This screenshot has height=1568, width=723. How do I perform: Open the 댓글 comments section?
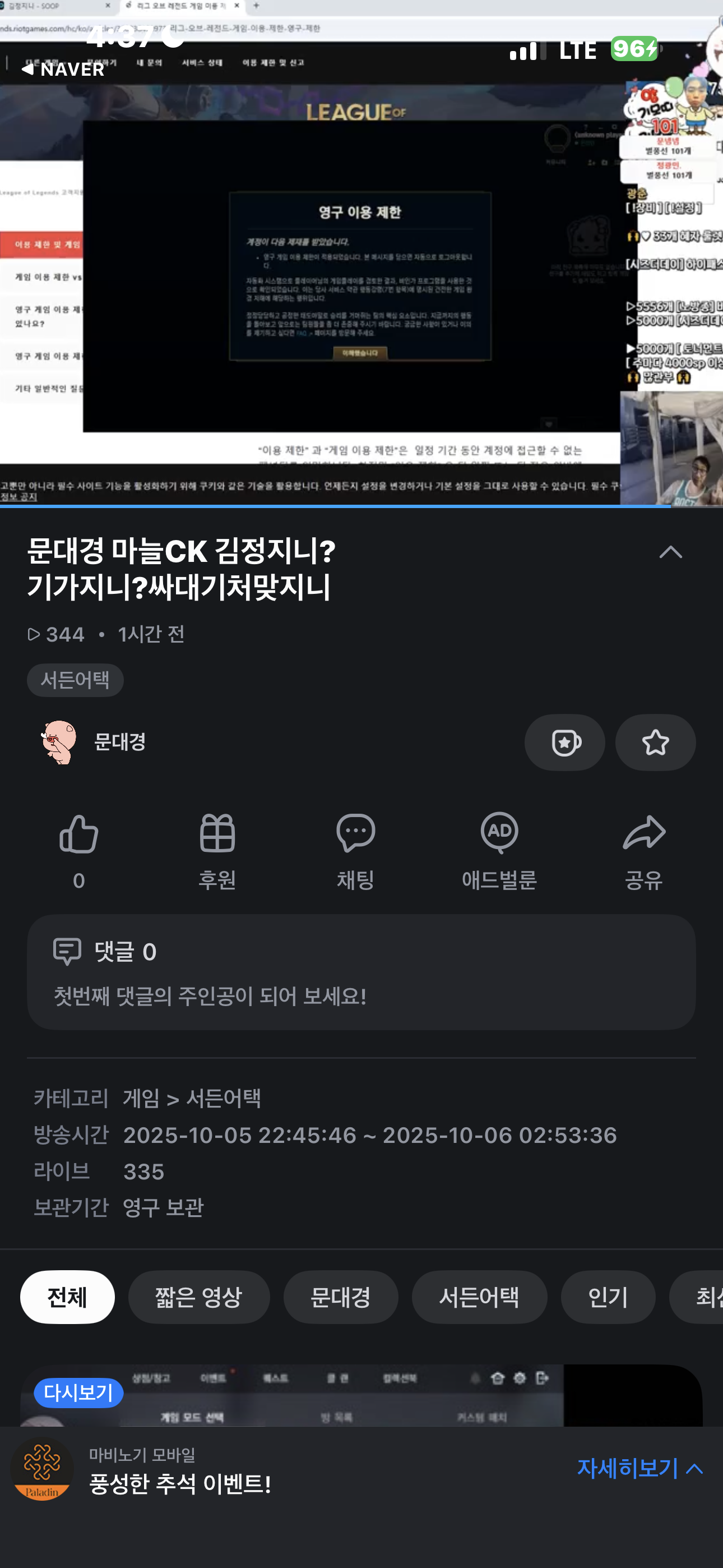361,971
